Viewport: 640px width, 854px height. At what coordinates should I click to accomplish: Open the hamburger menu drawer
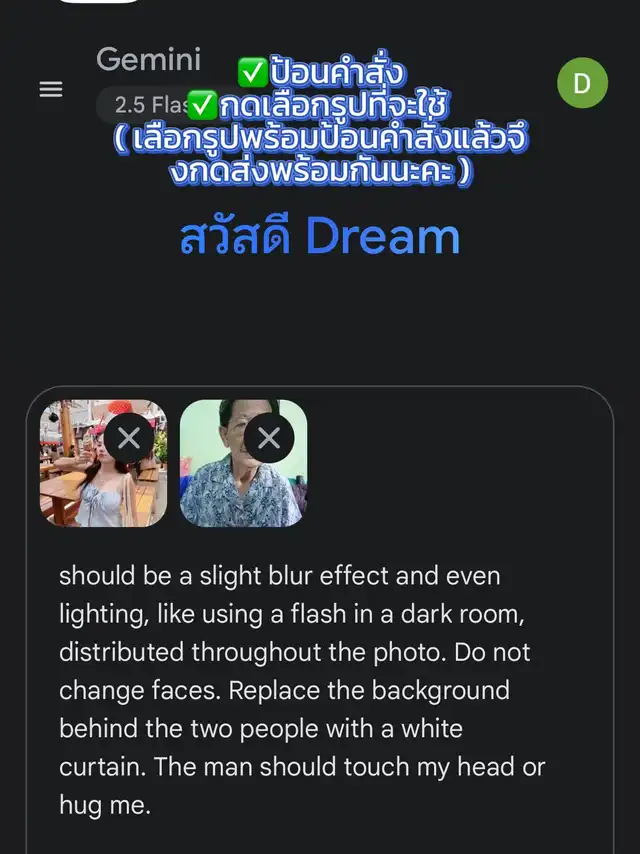[x=51, y=89]
